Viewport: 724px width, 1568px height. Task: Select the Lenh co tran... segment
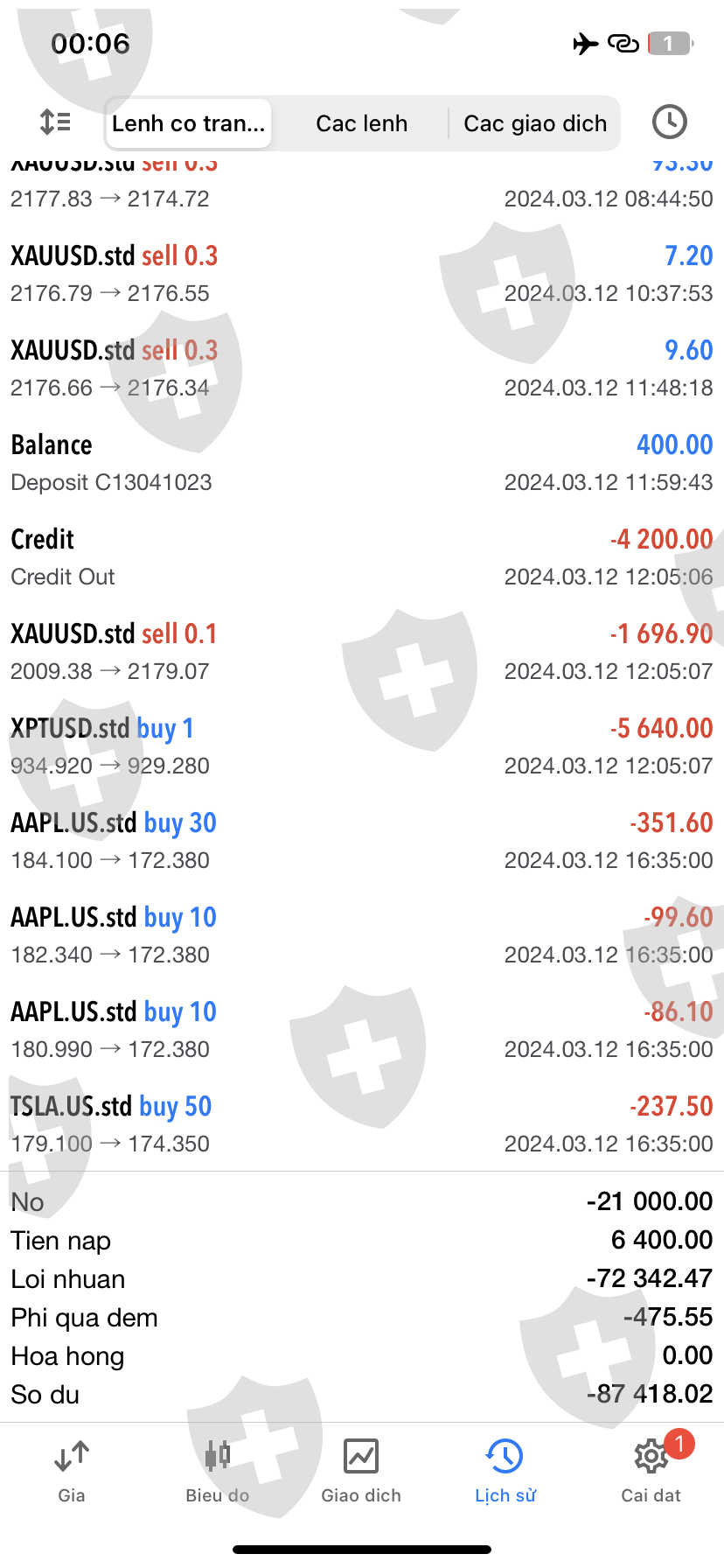pos(188,123)
